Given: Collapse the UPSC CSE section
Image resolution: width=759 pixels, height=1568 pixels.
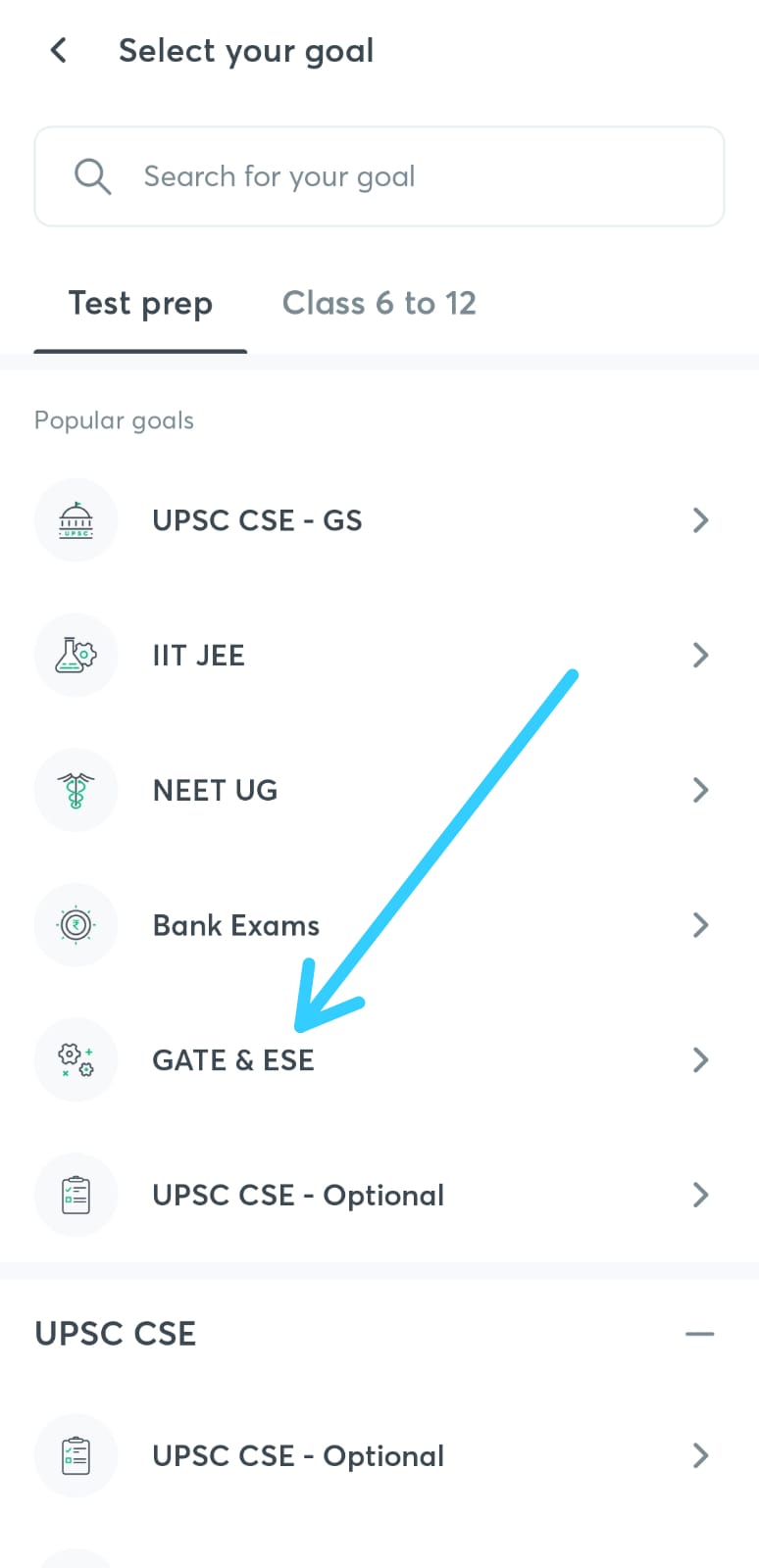Looking at the screenshot, I should click(699, 1334).
